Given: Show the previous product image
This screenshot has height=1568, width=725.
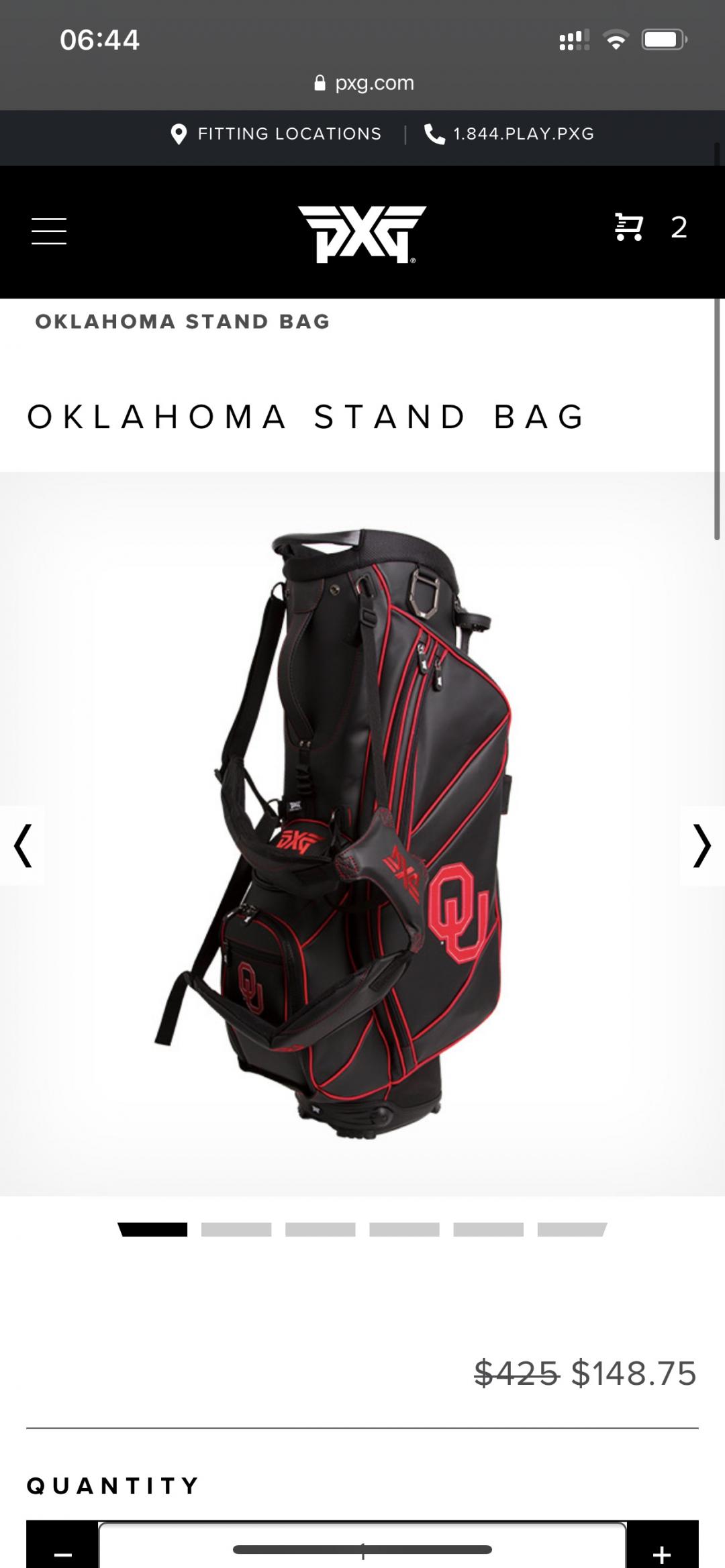Looking at the screenshot, I should pyautogui.click(x=23, y=845).
